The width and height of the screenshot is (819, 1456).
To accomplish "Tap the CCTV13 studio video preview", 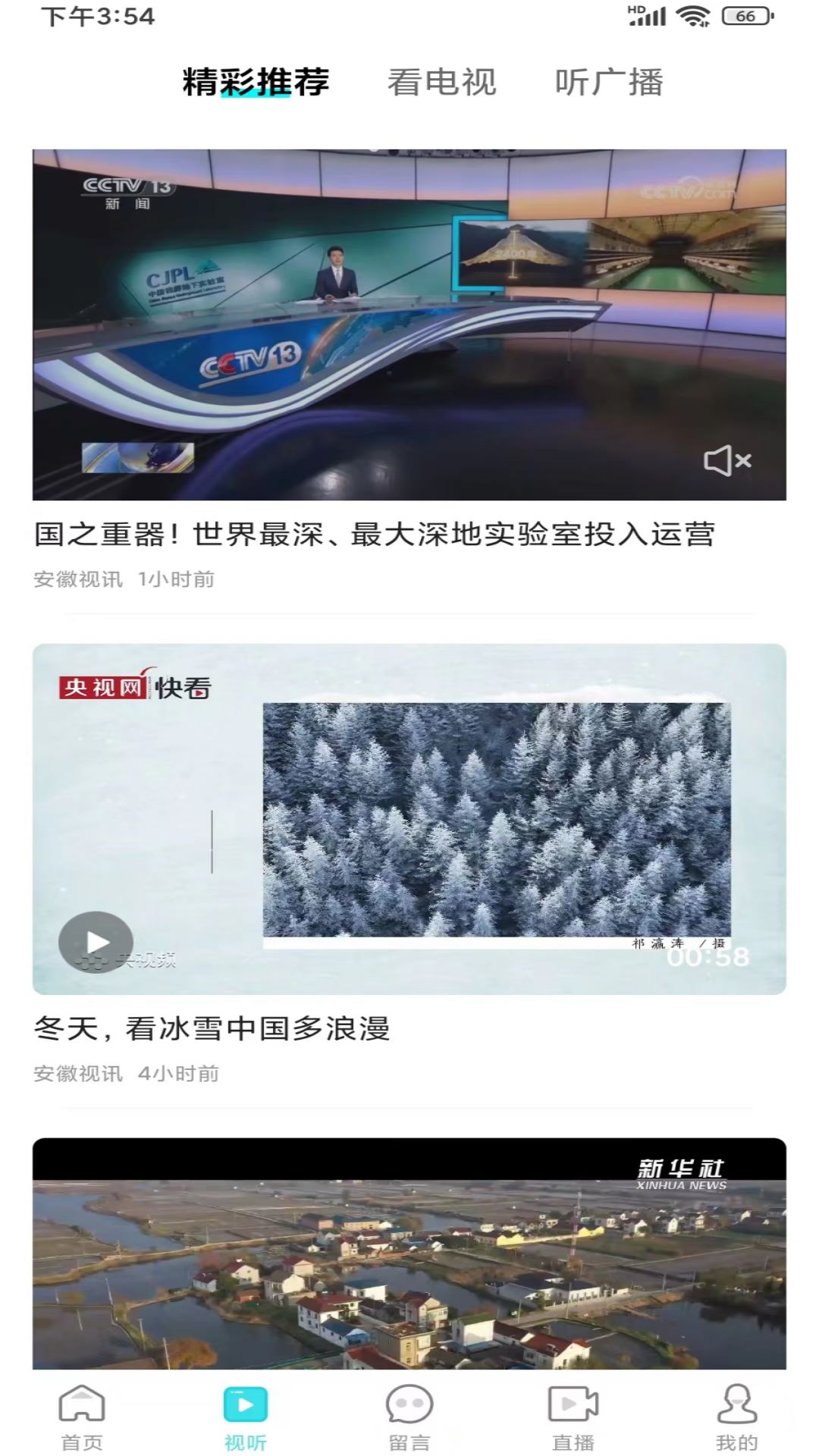I will [409, 318].
